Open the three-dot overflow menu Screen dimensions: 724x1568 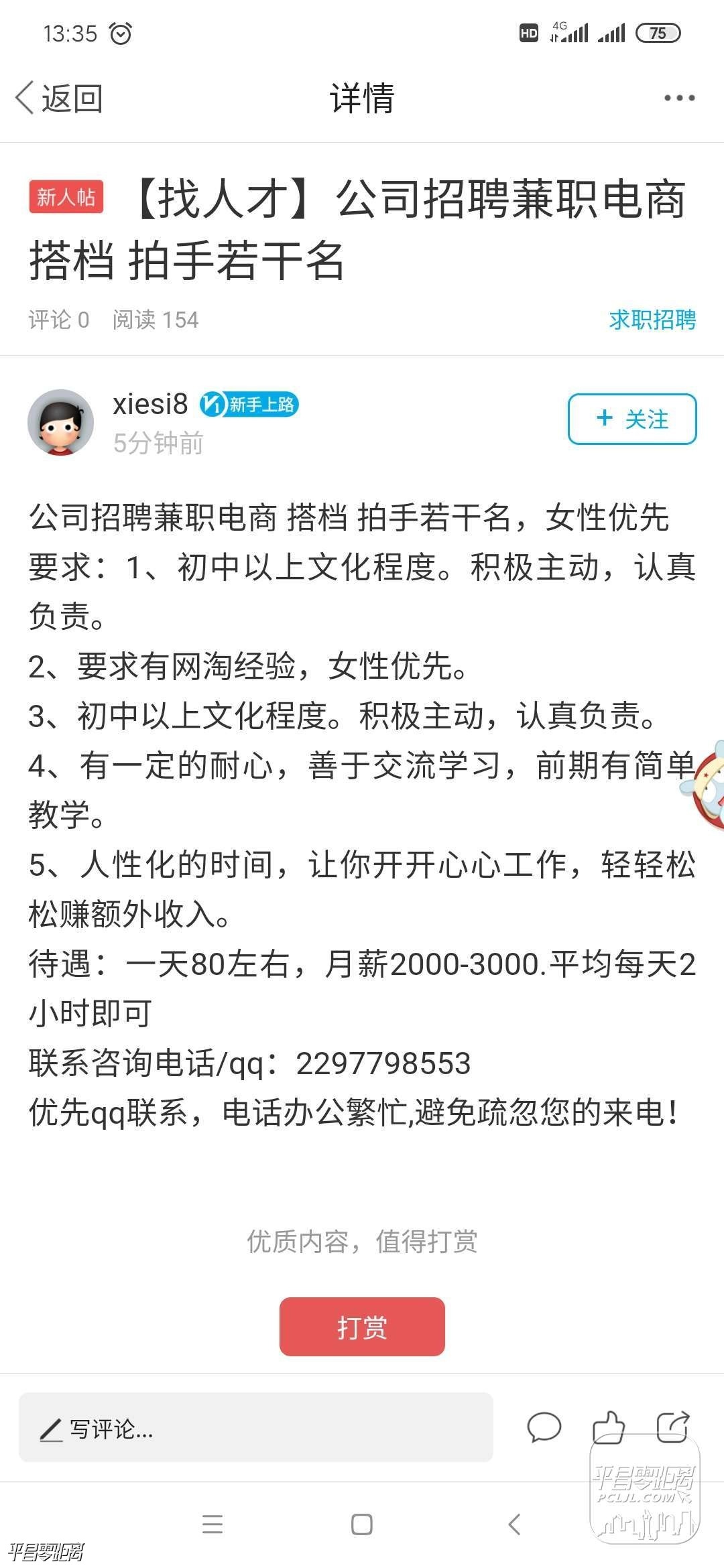point(678,99)
